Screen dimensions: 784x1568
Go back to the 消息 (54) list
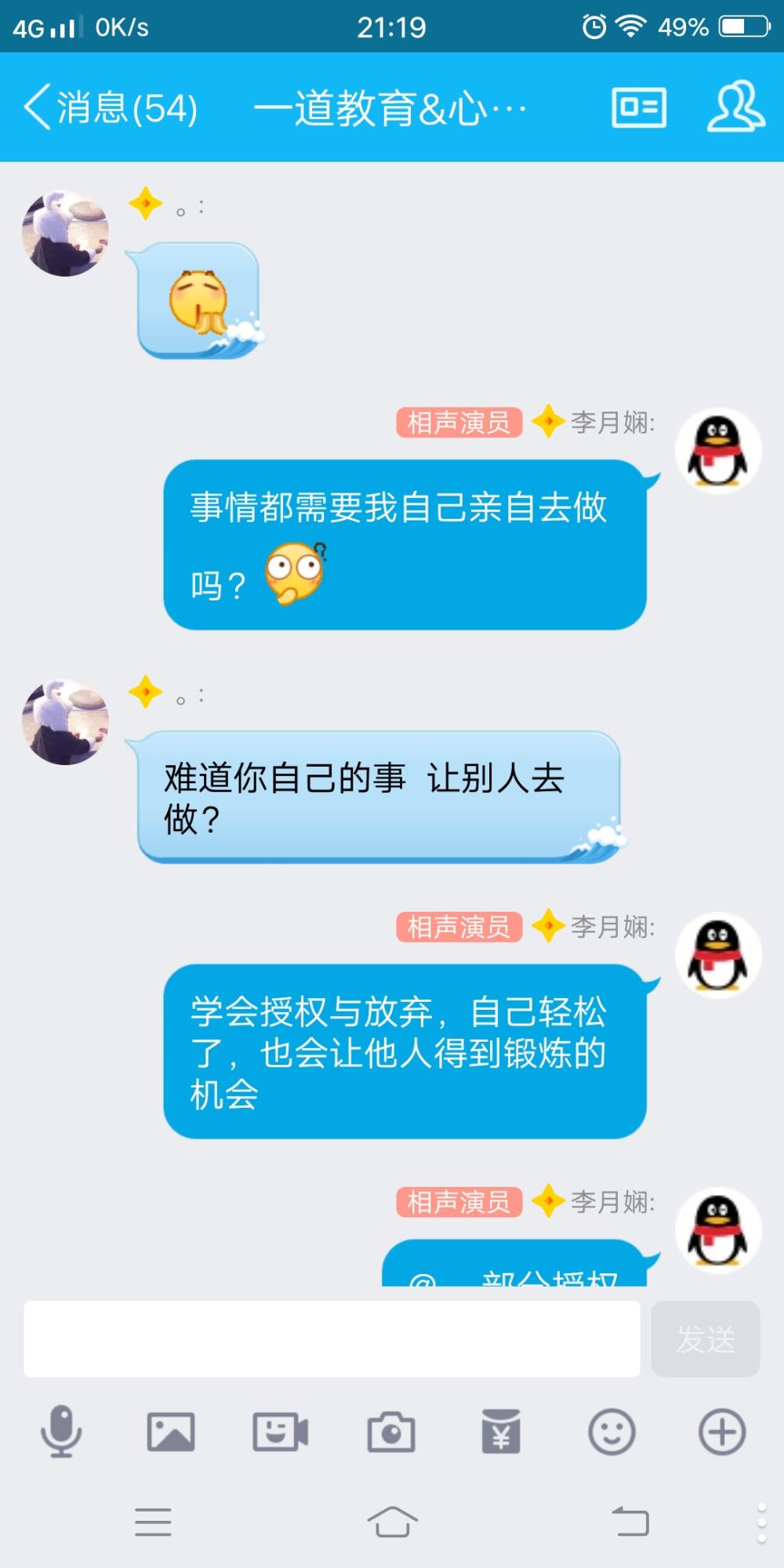111,107
